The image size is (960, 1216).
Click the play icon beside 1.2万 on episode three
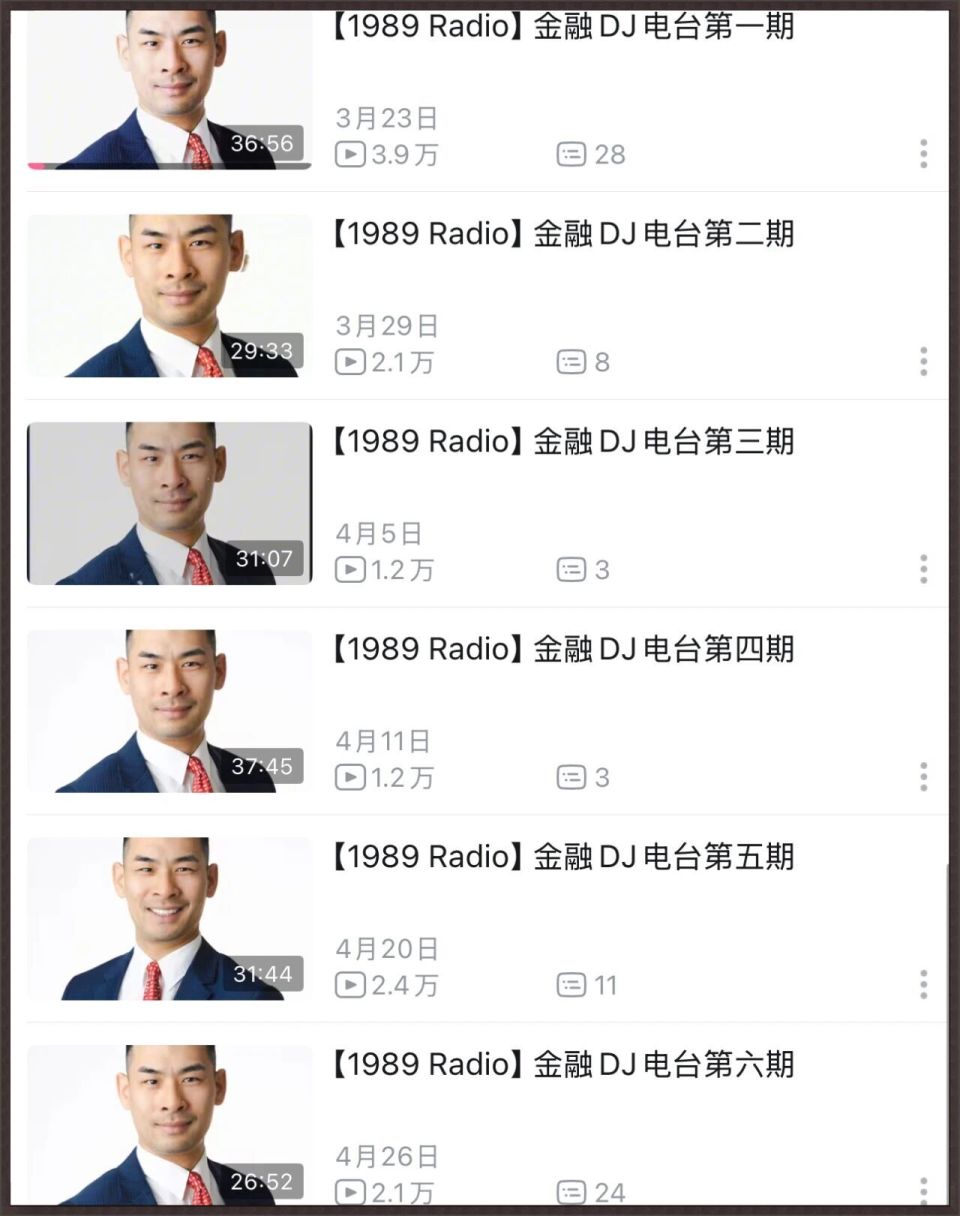[x=349, y=570]
